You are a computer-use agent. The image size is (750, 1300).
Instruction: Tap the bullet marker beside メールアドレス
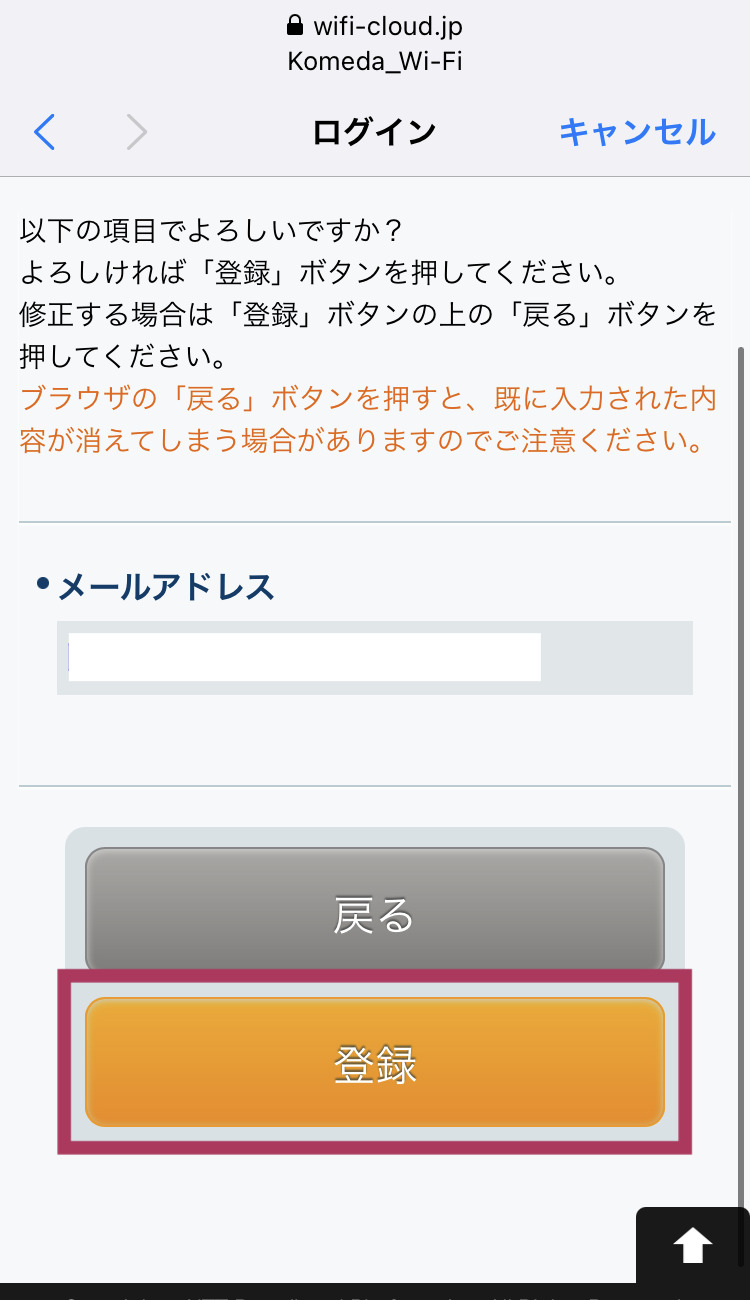tap(41, 585)
